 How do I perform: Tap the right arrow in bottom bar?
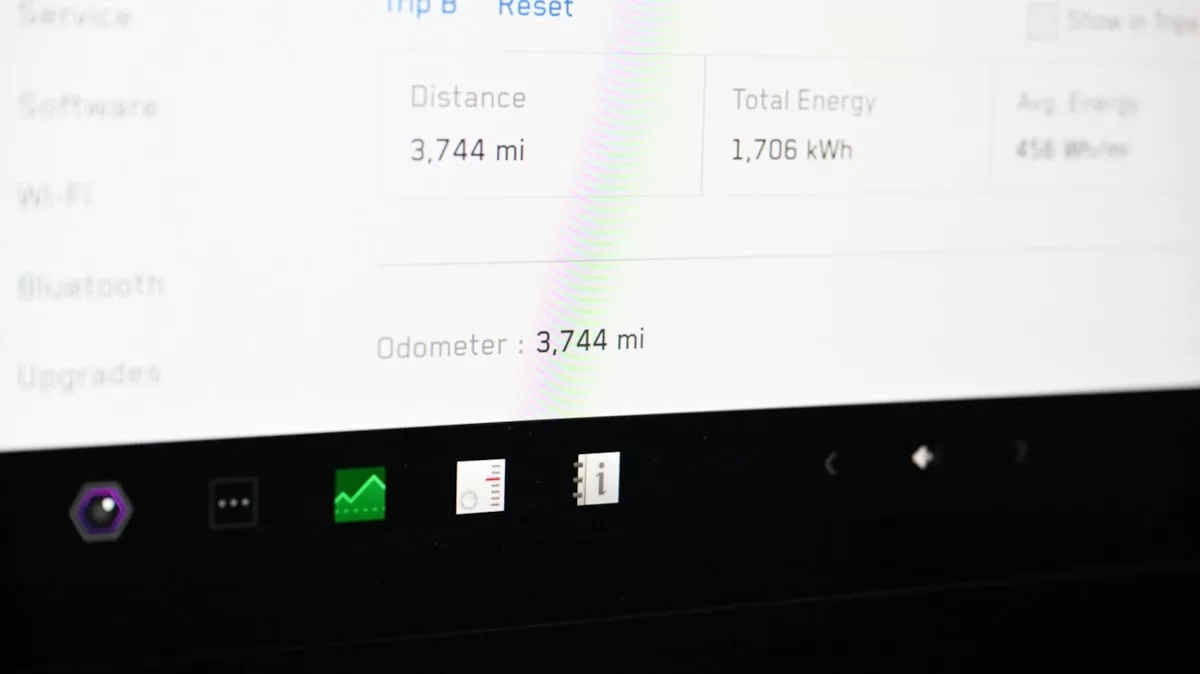(x=1020, y=452)
